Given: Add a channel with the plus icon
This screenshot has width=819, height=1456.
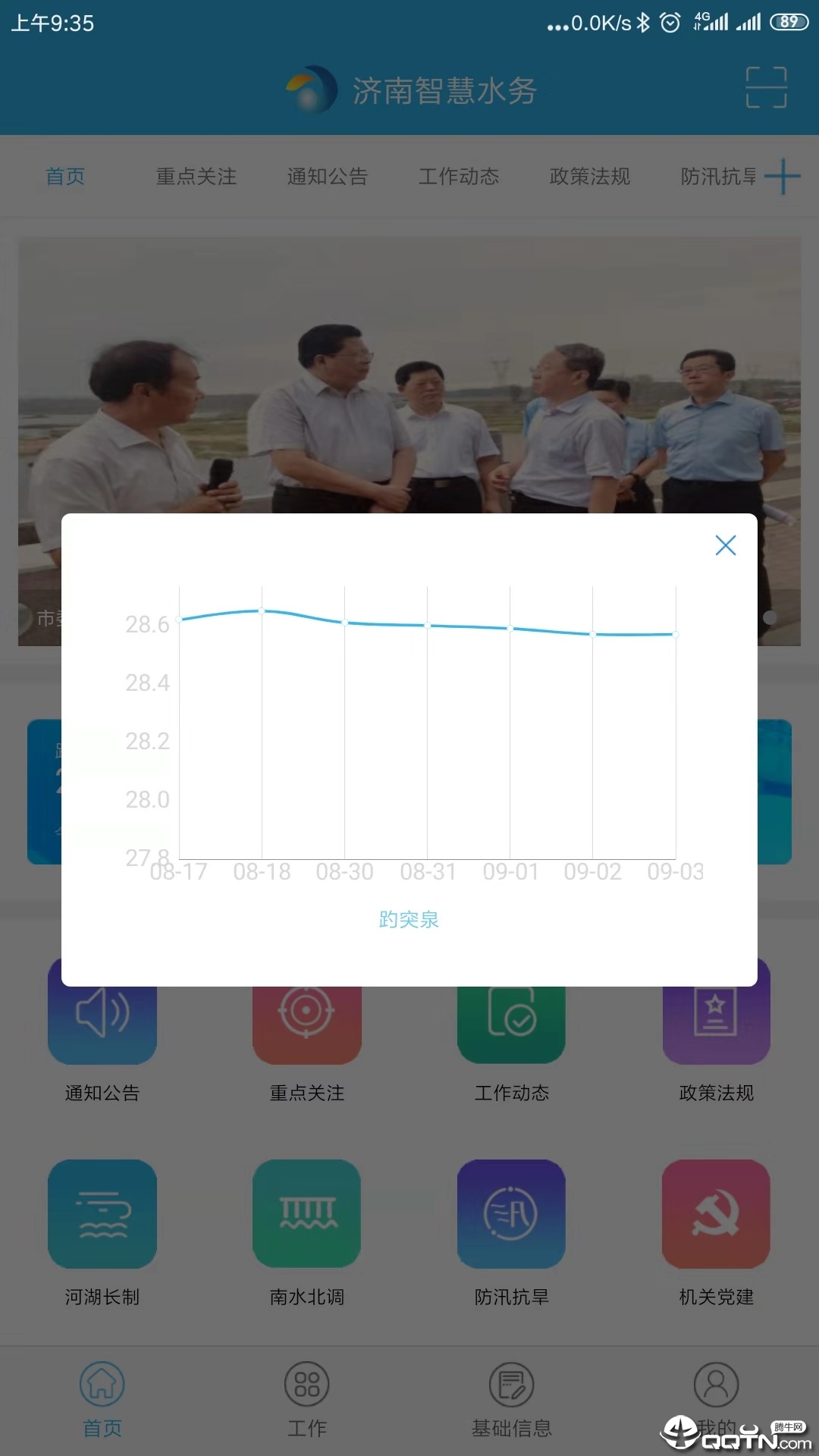Looking at the screenshot, I should tap(783, 177).
